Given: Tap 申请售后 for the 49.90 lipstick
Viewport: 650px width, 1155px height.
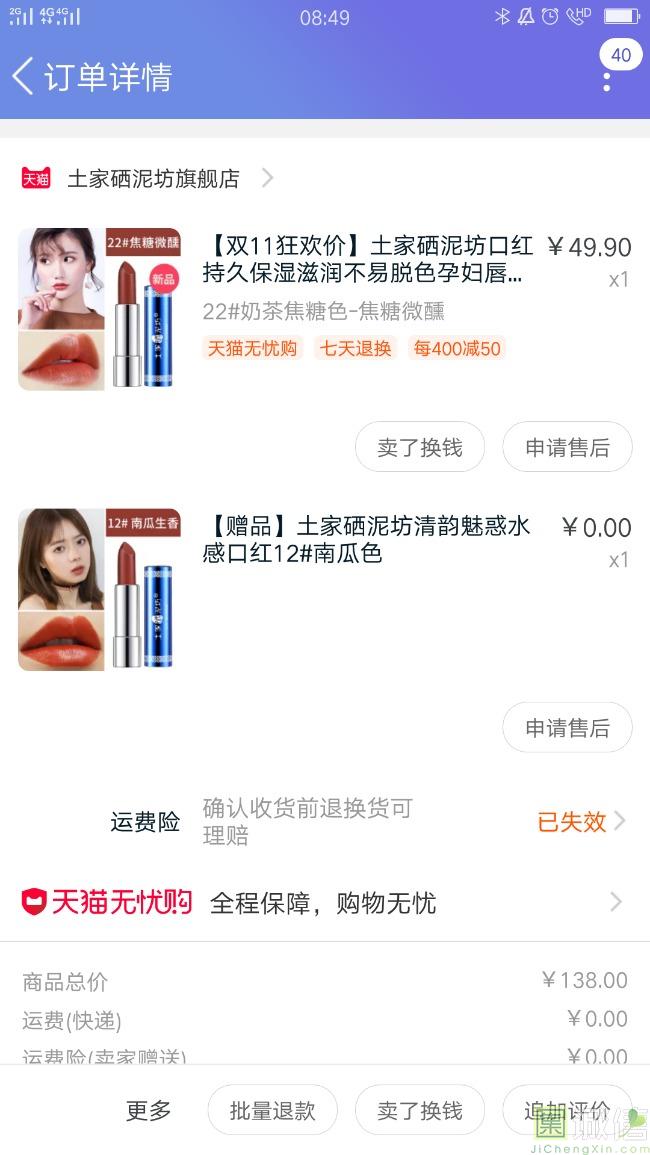Looking at the screenshot, I should [x=567, y=447].
